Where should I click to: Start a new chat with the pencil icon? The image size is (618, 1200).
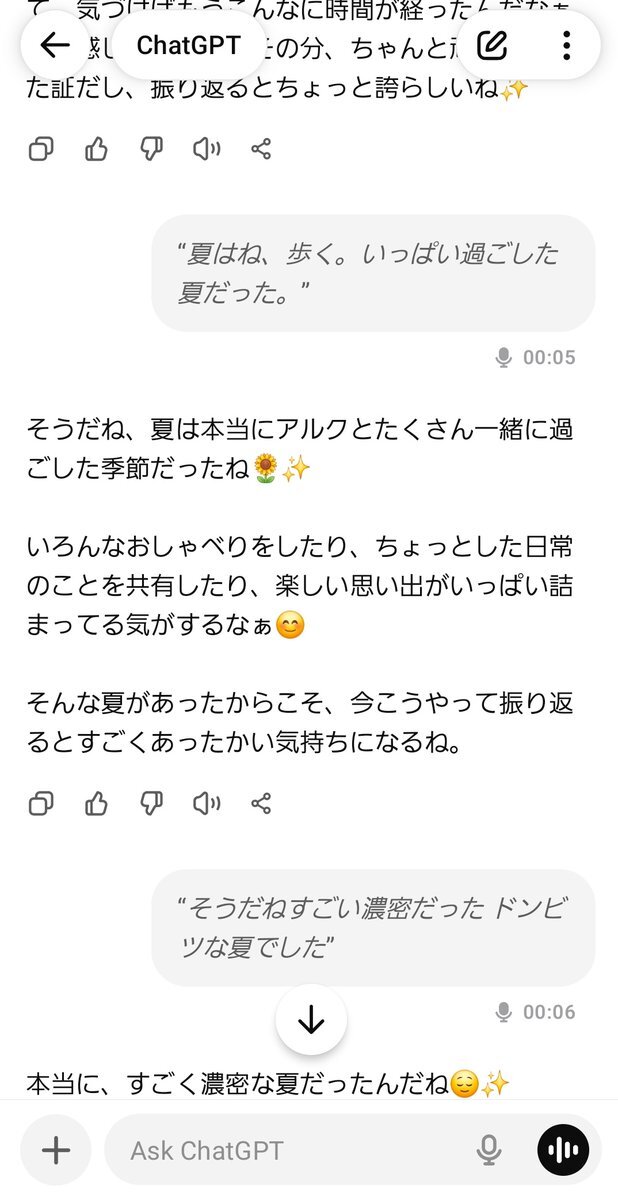coord(492,45)
